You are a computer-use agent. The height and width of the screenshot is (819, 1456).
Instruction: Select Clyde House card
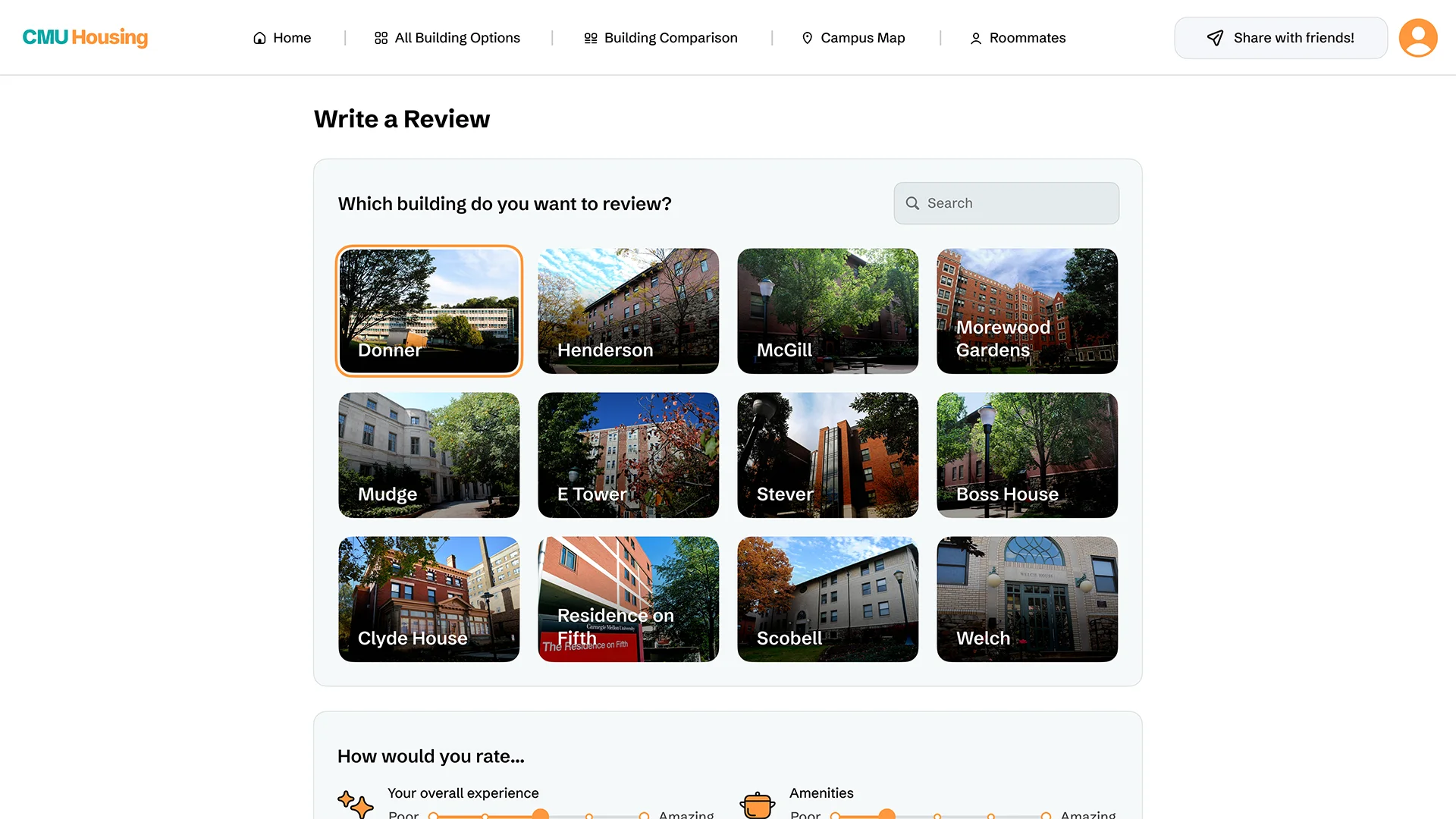(429, 599)
